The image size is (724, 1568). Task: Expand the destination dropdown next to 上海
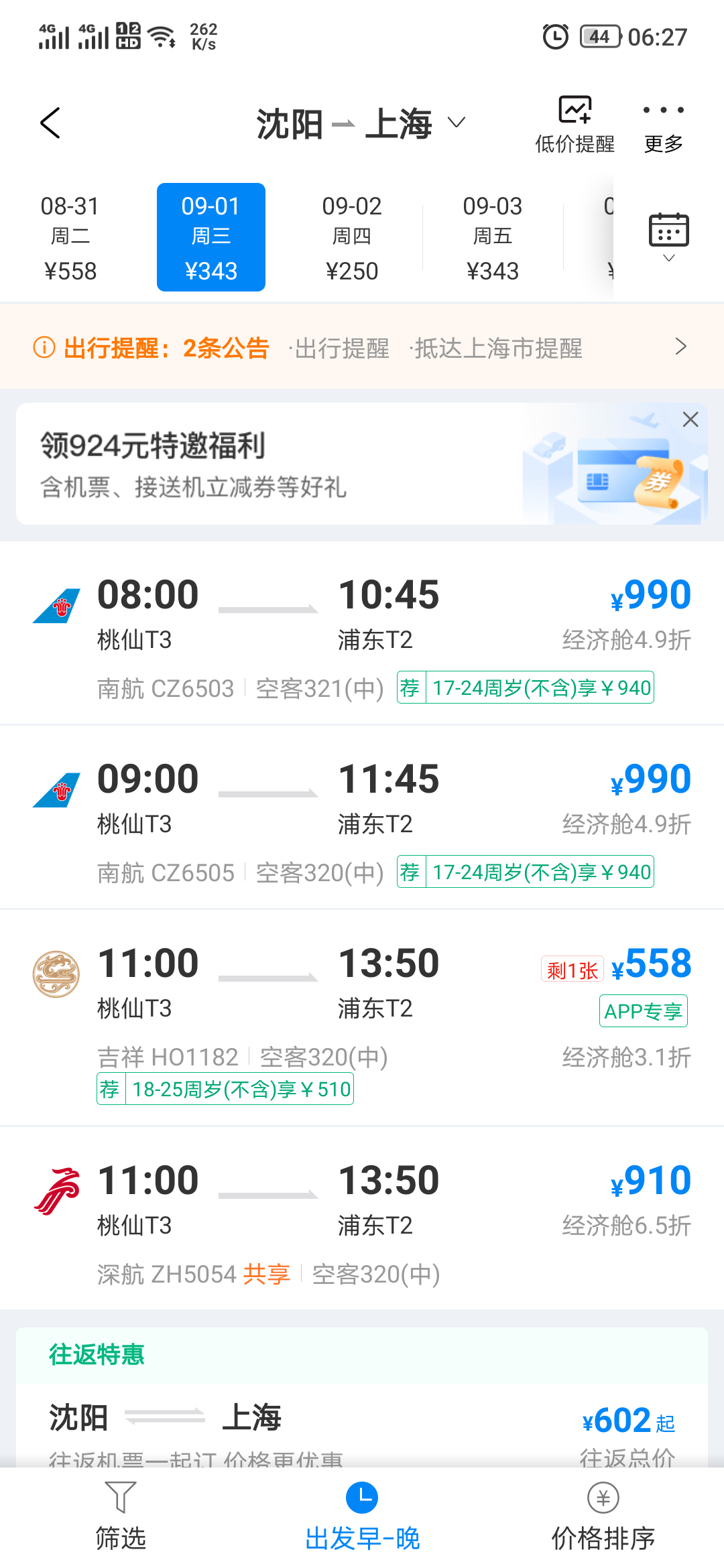pos(458,123)
